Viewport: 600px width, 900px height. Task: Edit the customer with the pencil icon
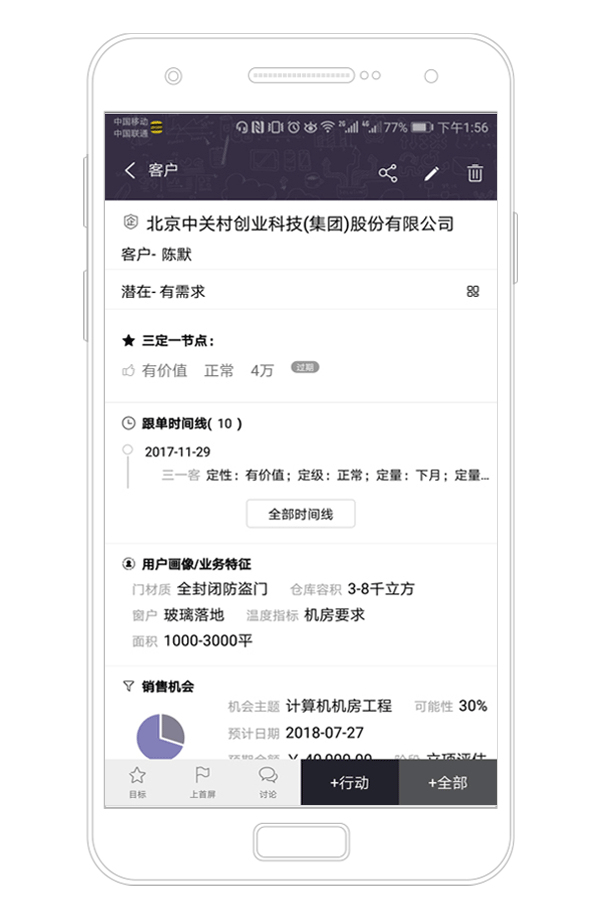click(432, 173)
